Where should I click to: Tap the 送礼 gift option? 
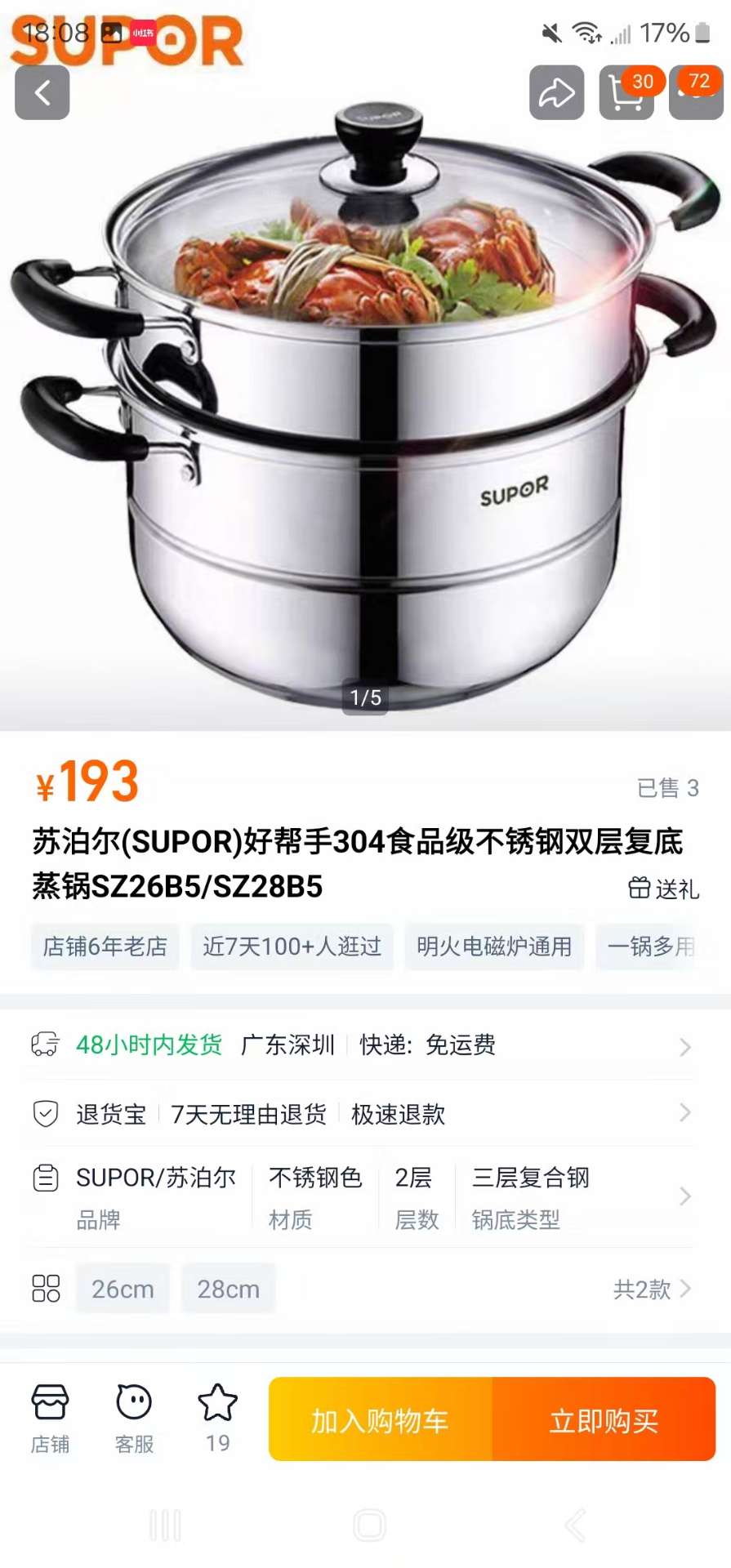(x=663, y=889)
